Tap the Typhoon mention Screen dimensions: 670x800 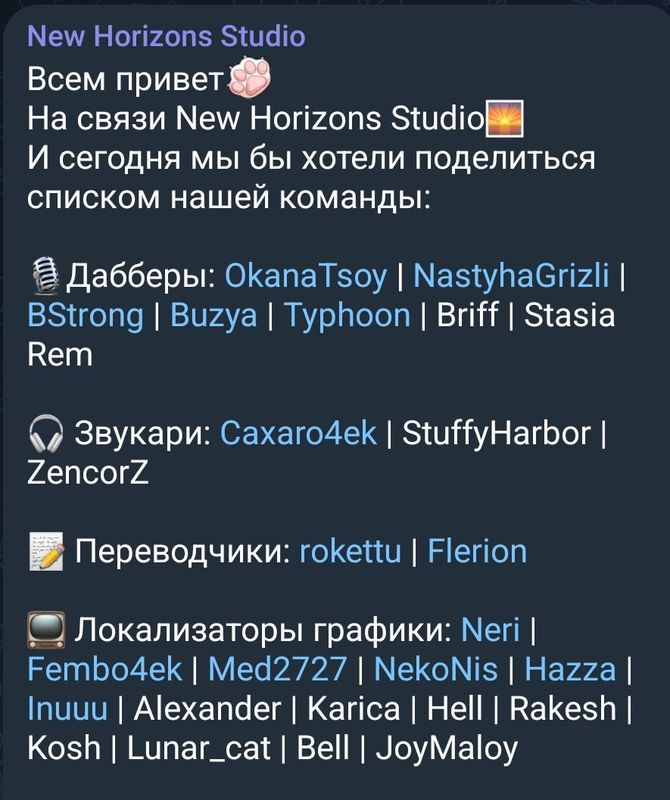tap(347, 315)
